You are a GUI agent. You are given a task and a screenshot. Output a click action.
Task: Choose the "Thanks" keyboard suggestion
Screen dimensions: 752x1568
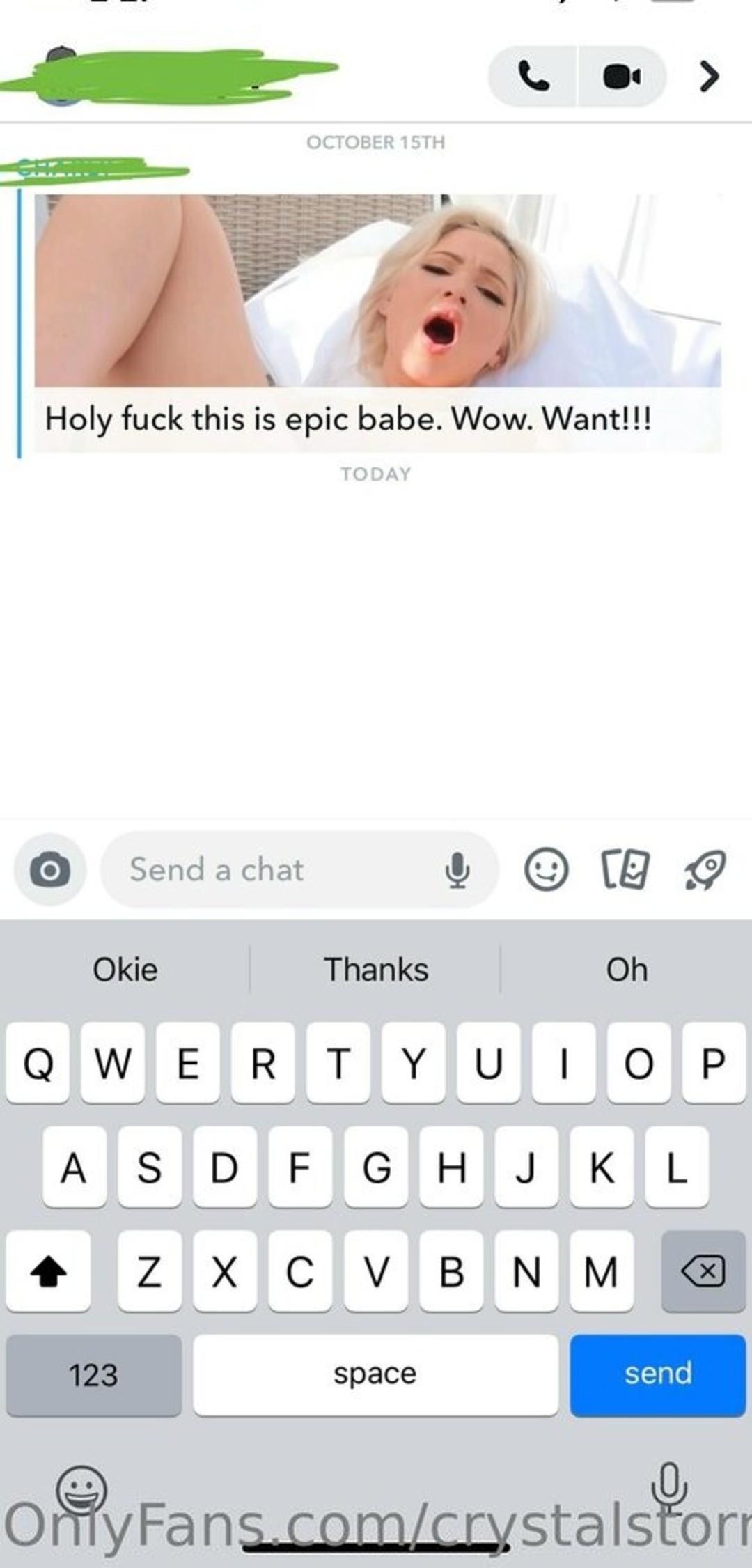[376, 970]
